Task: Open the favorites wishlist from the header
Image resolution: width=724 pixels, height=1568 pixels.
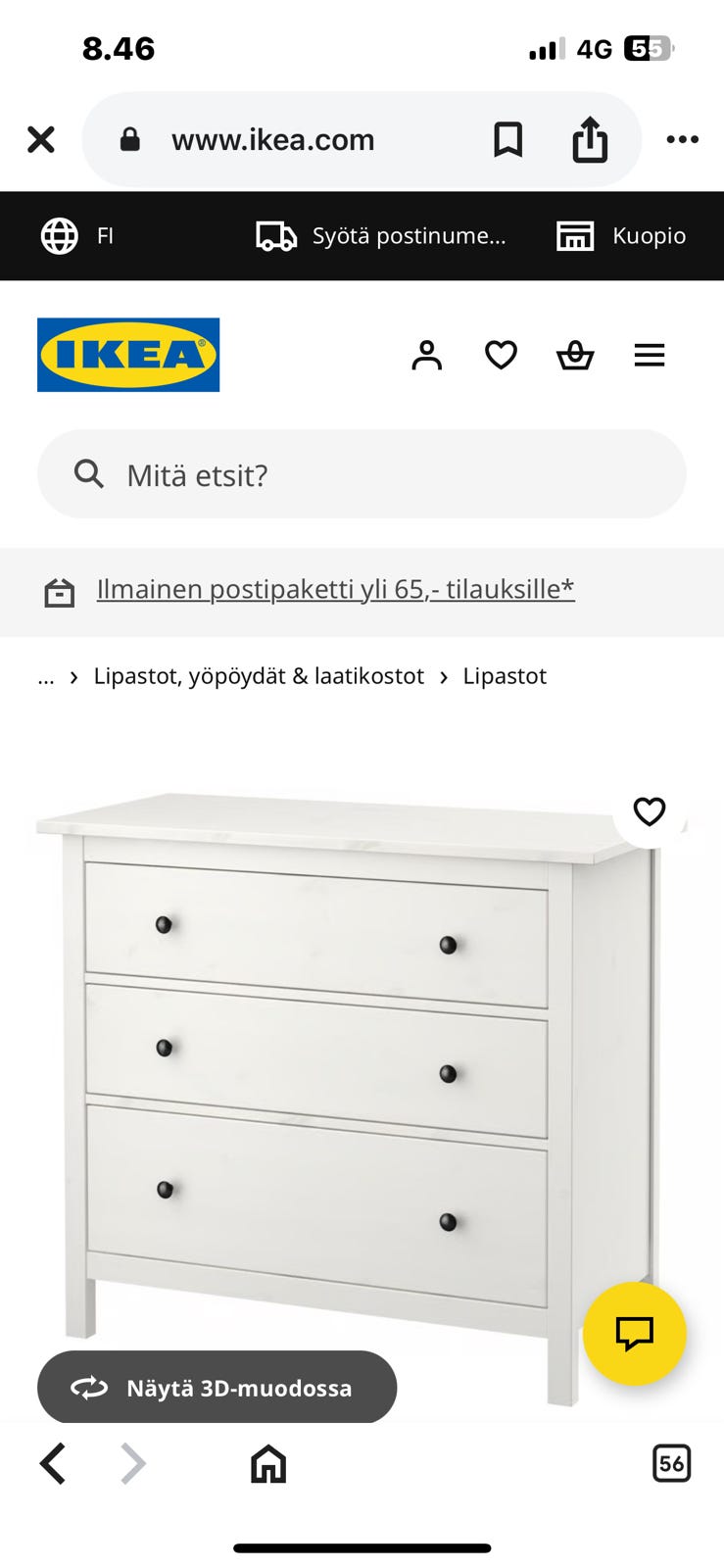Action: 501,355
